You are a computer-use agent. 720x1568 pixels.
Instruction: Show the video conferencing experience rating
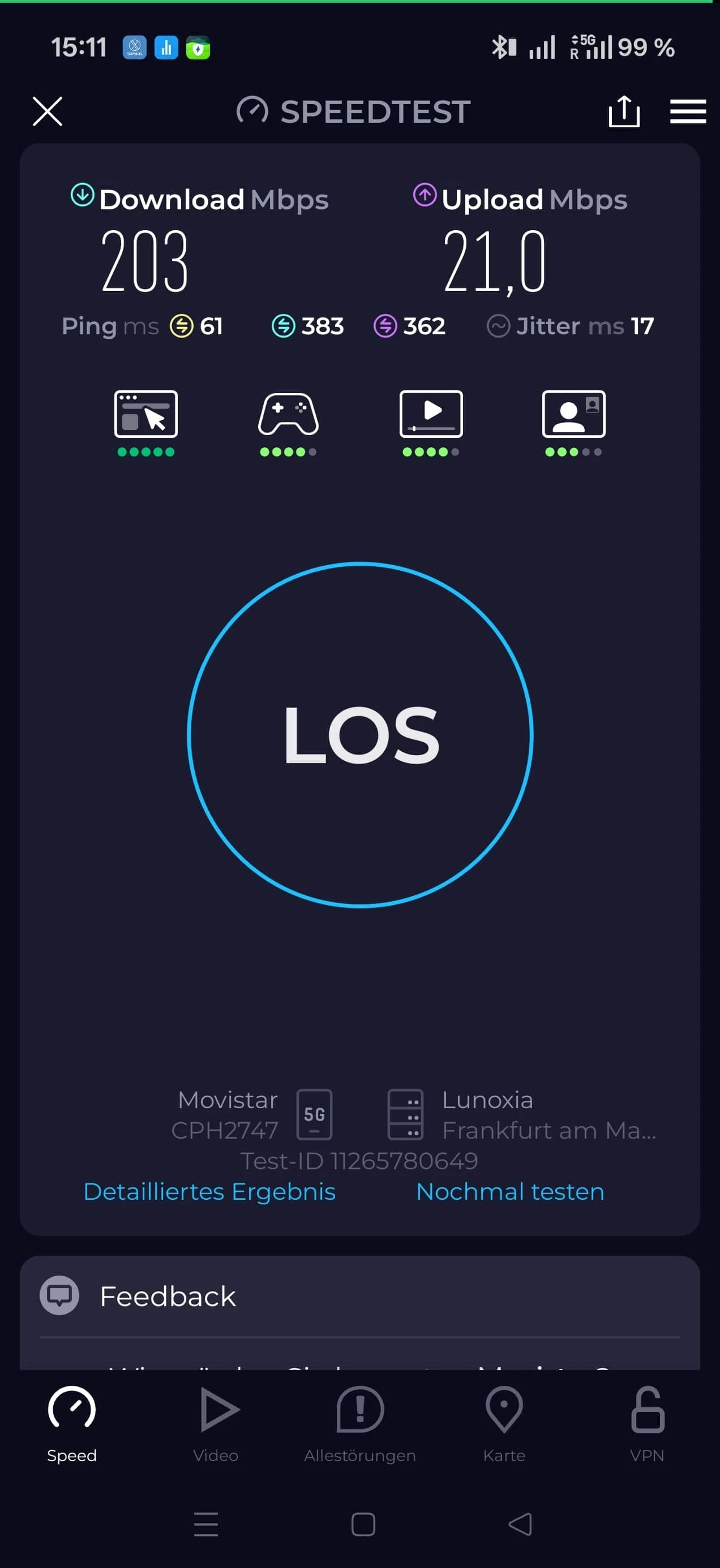pos(573,423)
